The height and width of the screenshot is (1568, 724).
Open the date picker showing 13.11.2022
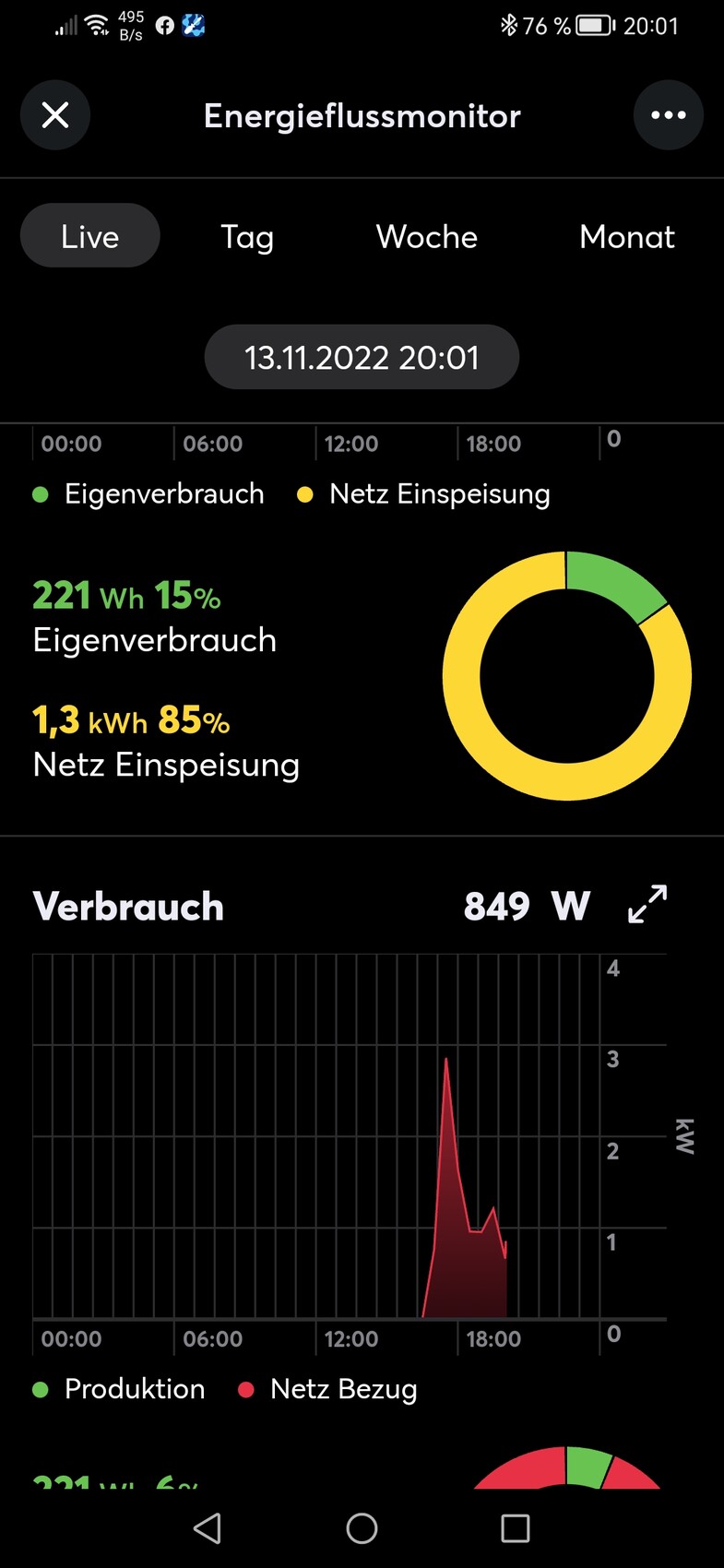362,357
